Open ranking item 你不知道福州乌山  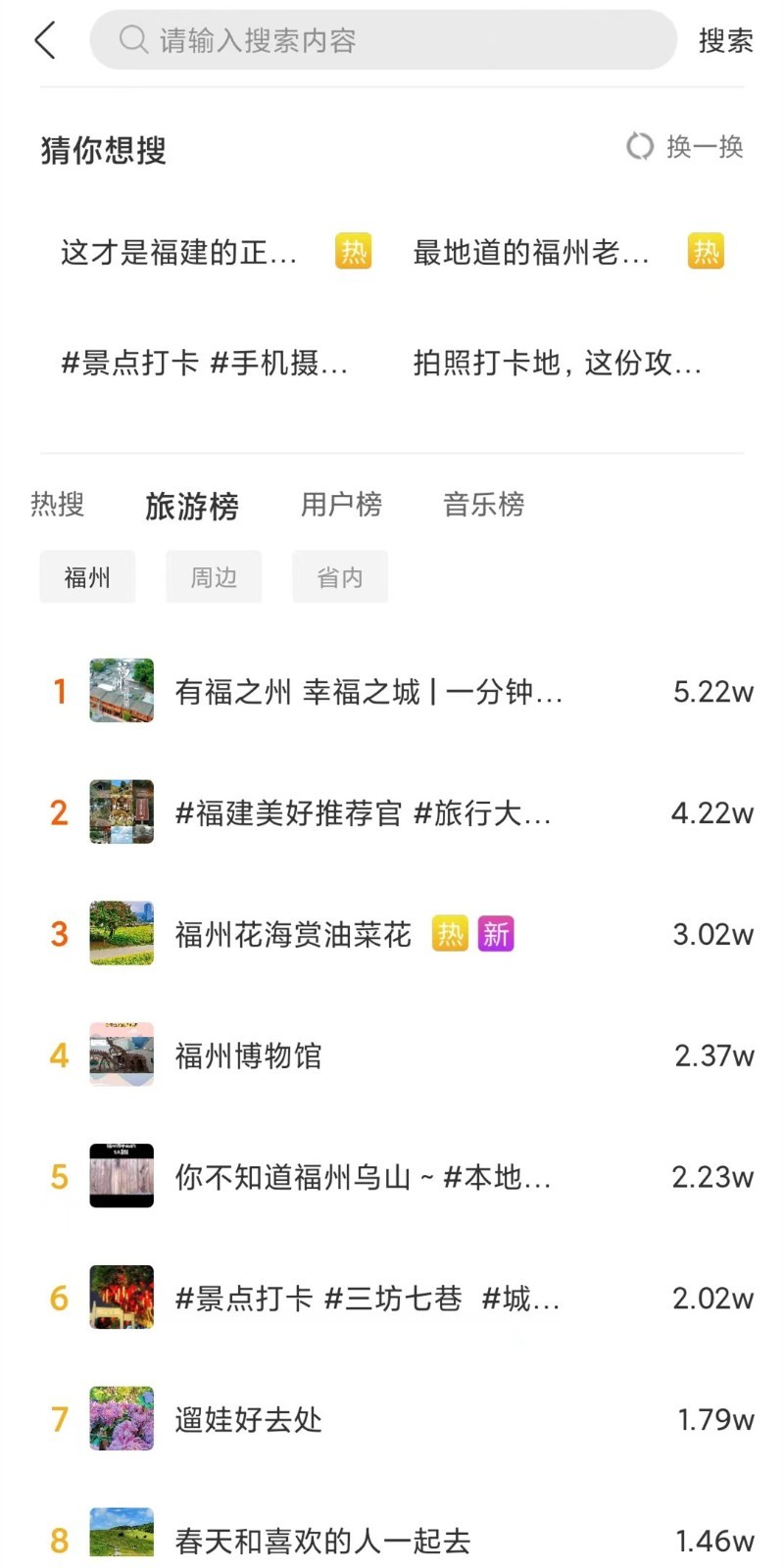point(363,1177)
